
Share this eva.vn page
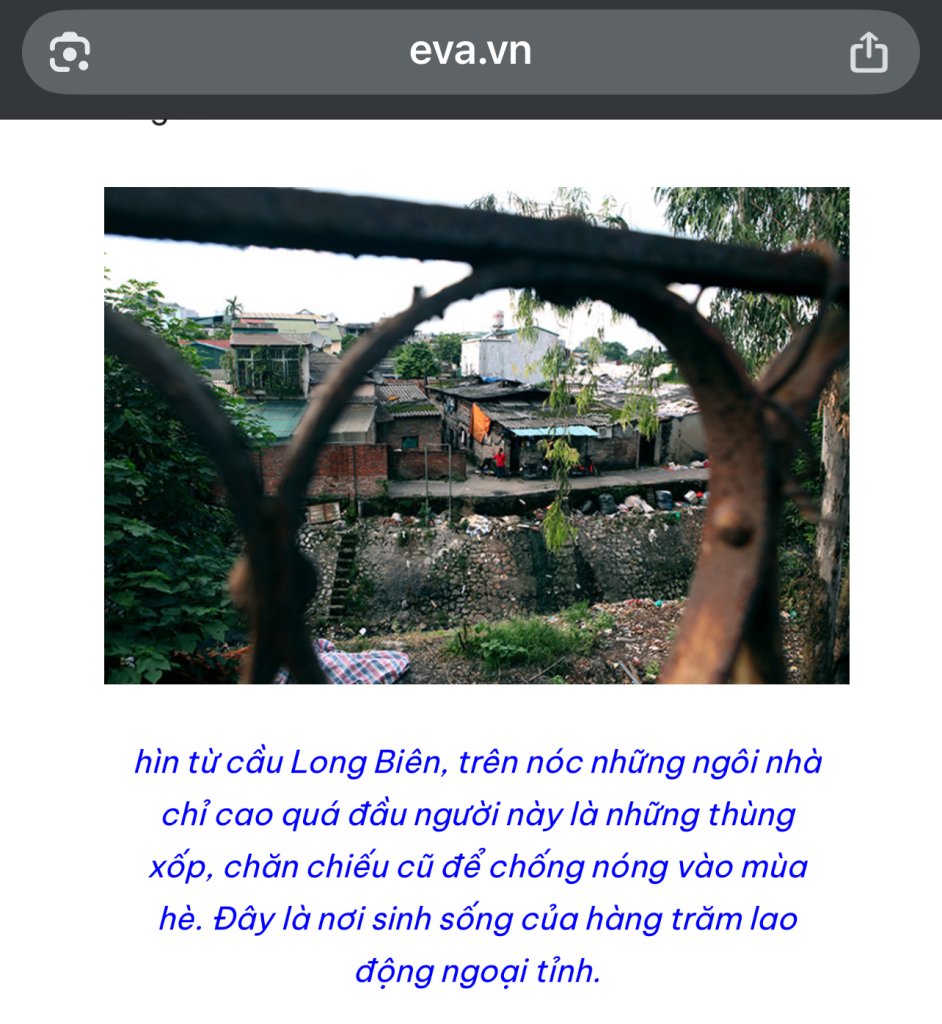coord(868,53)
